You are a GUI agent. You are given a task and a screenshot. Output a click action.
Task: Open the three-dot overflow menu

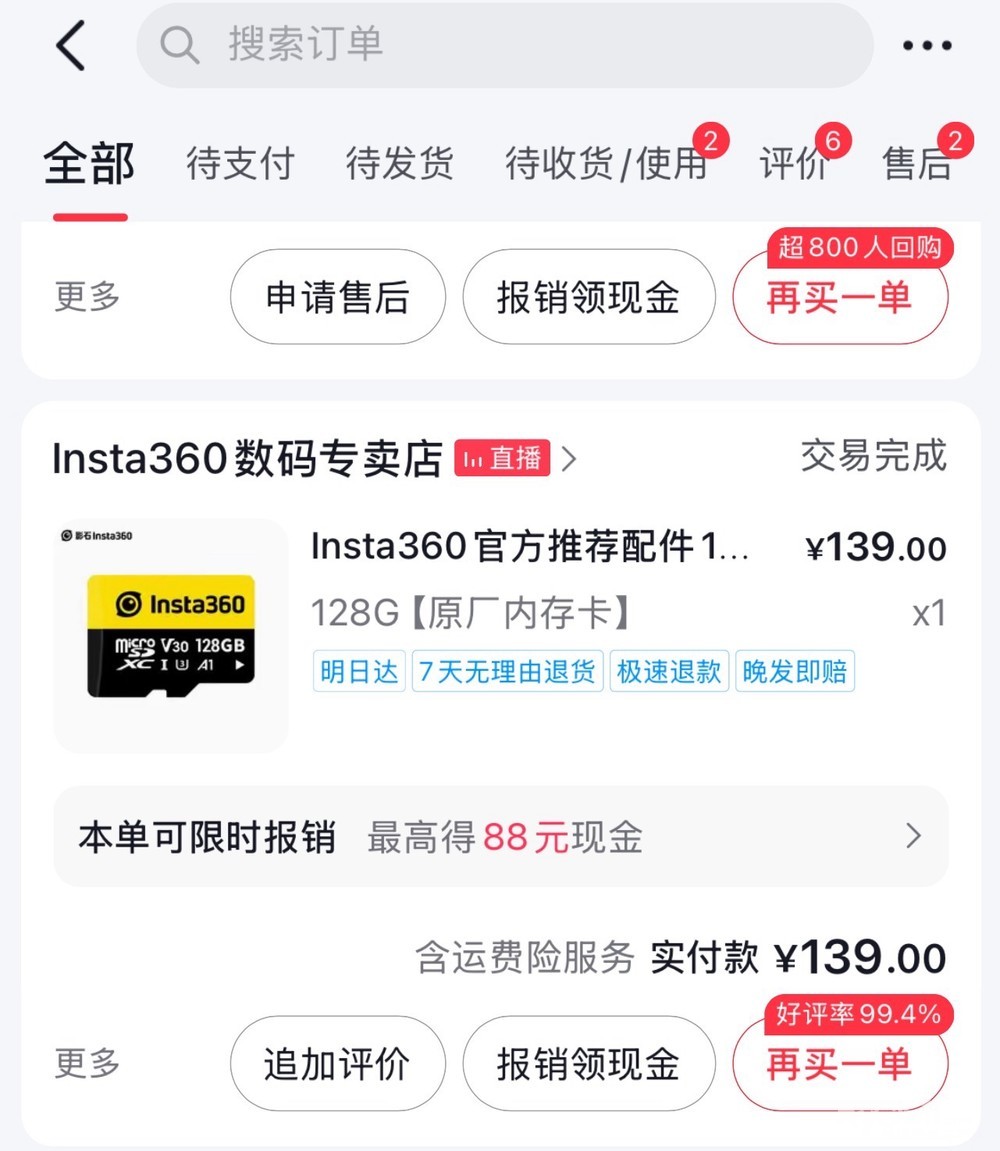(x=926, y=46)
